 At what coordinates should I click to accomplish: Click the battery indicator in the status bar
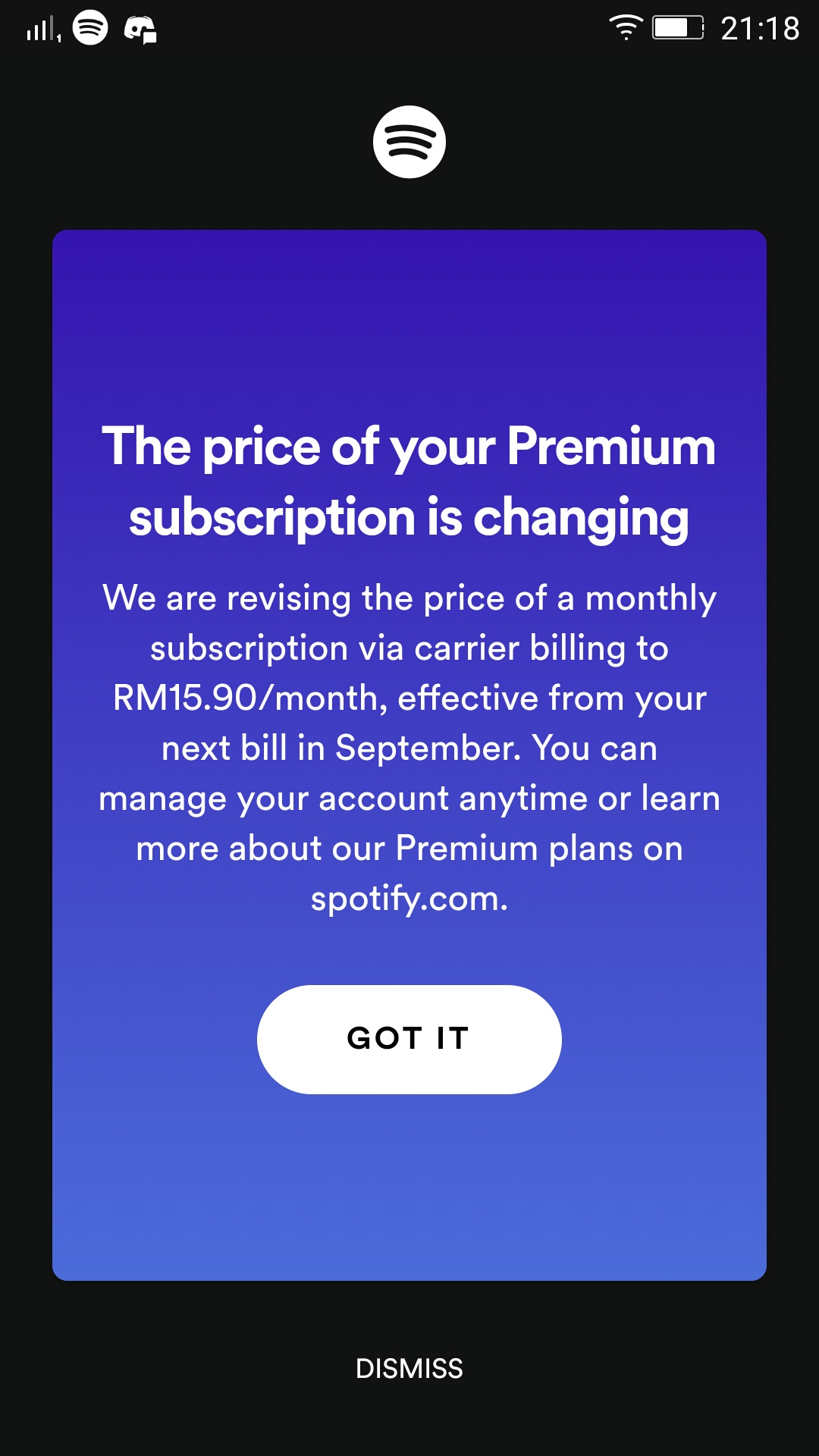677,25
